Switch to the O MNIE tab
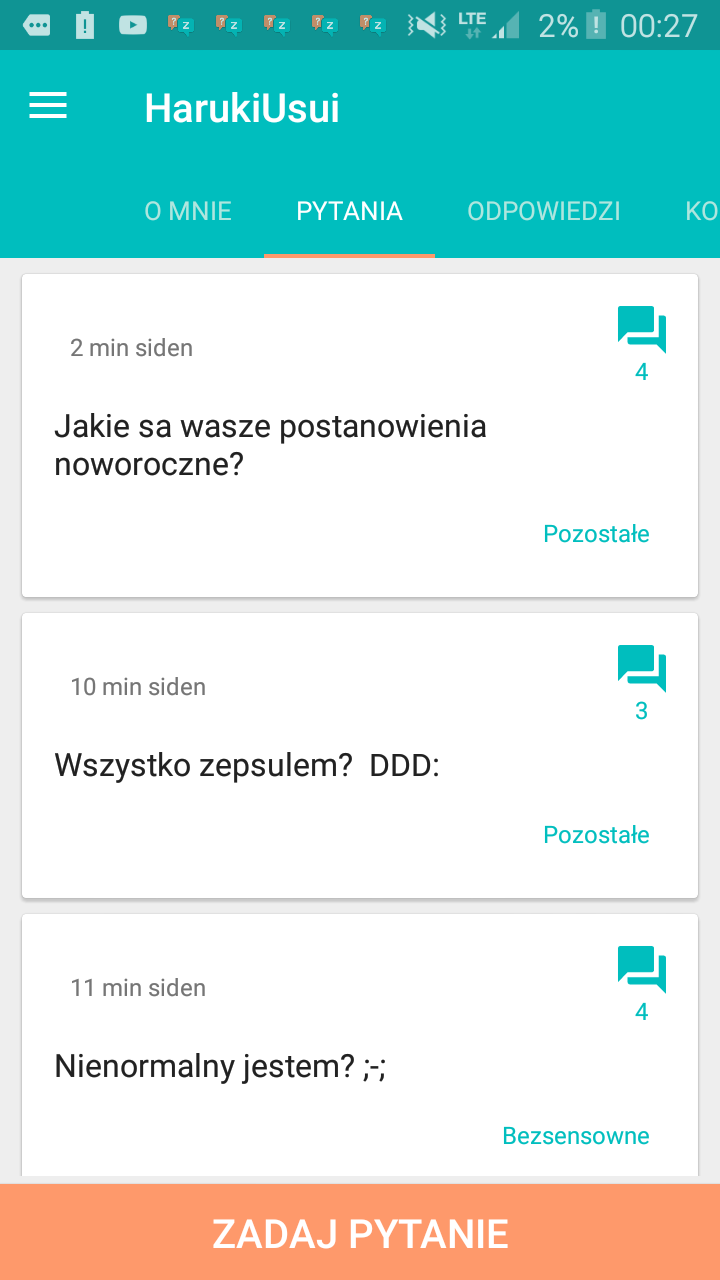Viewport: 720px width, 1280px height. pos(188,211)
